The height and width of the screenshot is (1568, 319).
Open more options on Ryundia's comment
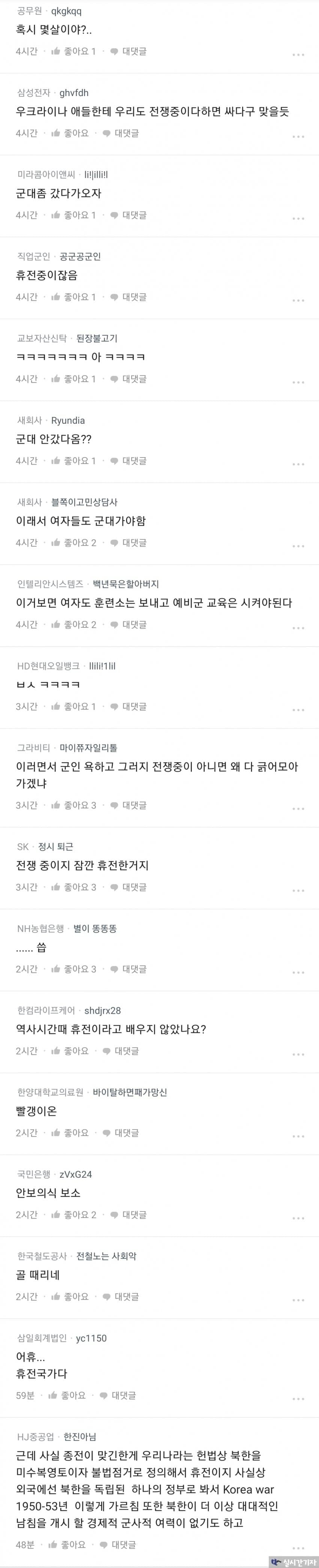298,464
